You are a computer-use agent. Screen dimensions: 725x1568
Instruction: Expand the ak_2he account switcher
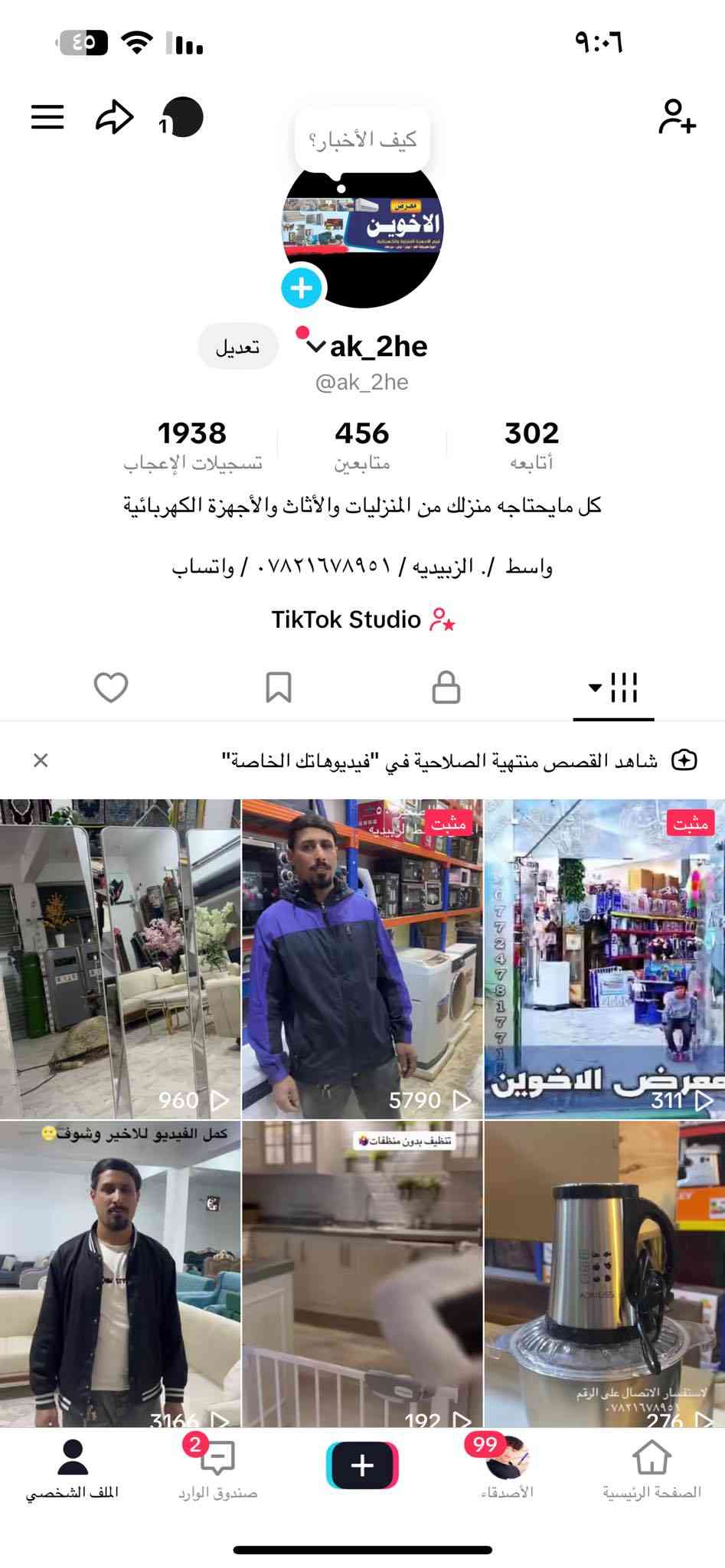316,346
